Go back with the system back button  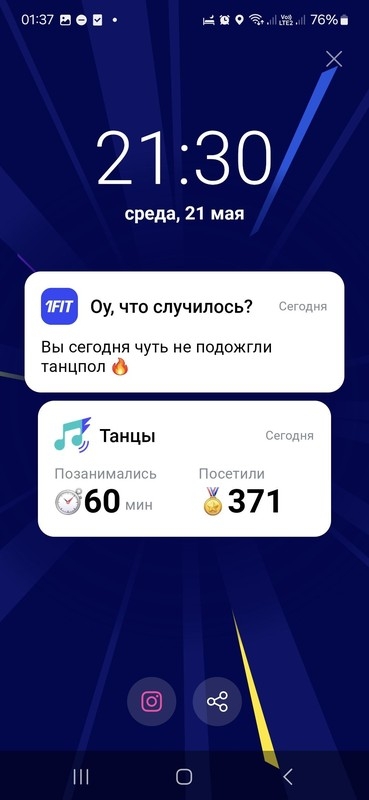[x=287, y=777]
